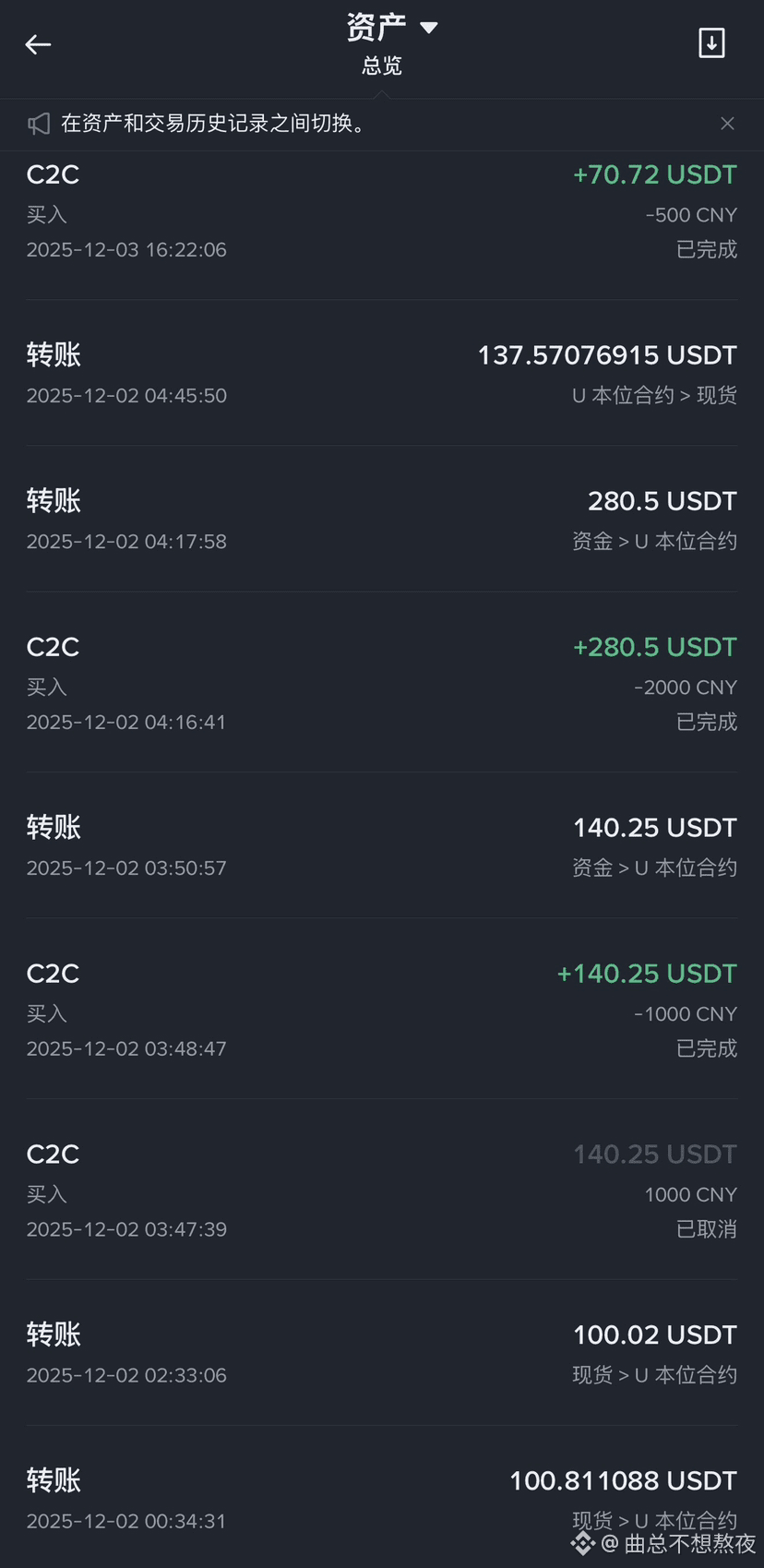View completed C2C +140.25 USDT purchase
The width and height of the screenshot is (764, 1568).
(381, 1010)
